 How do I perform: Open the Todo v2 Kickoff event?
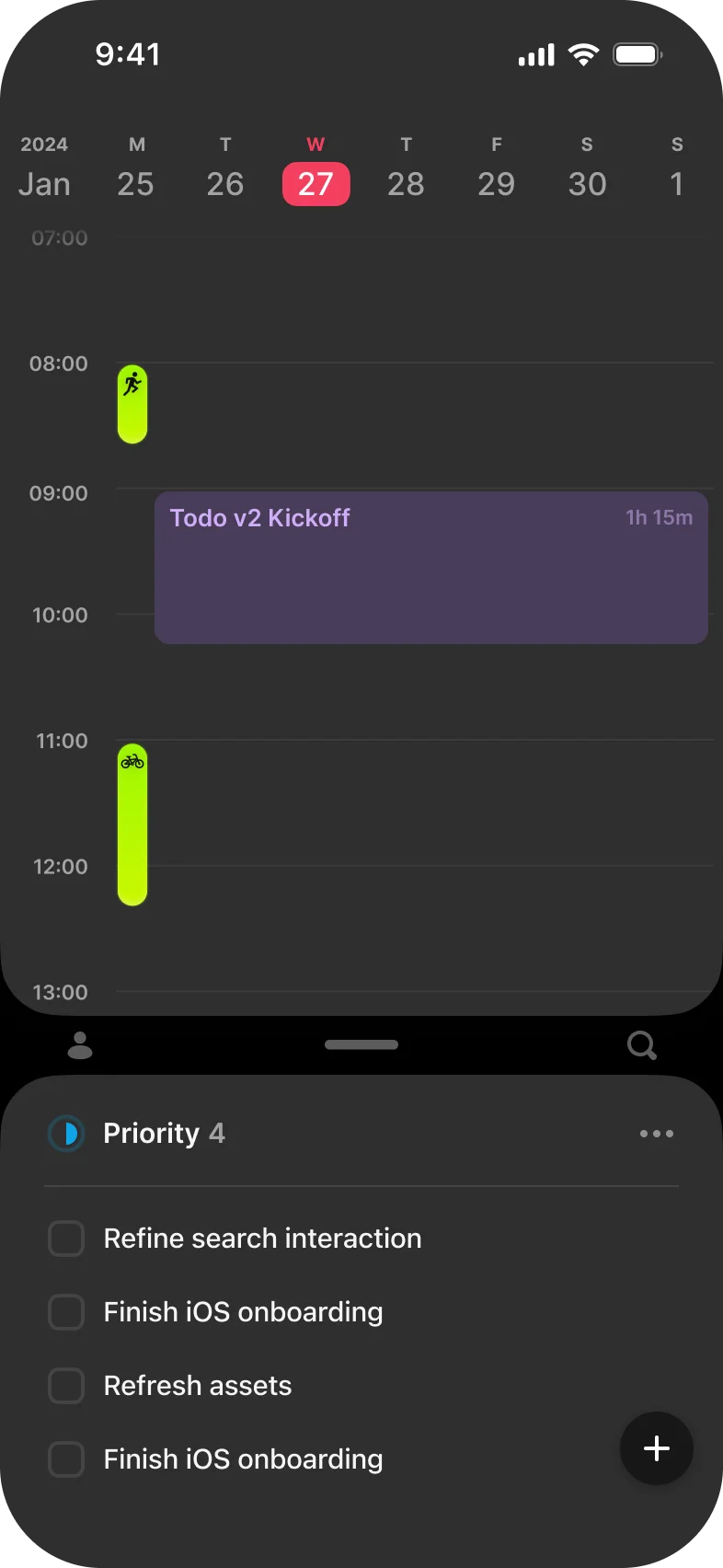tap(430, 567)
